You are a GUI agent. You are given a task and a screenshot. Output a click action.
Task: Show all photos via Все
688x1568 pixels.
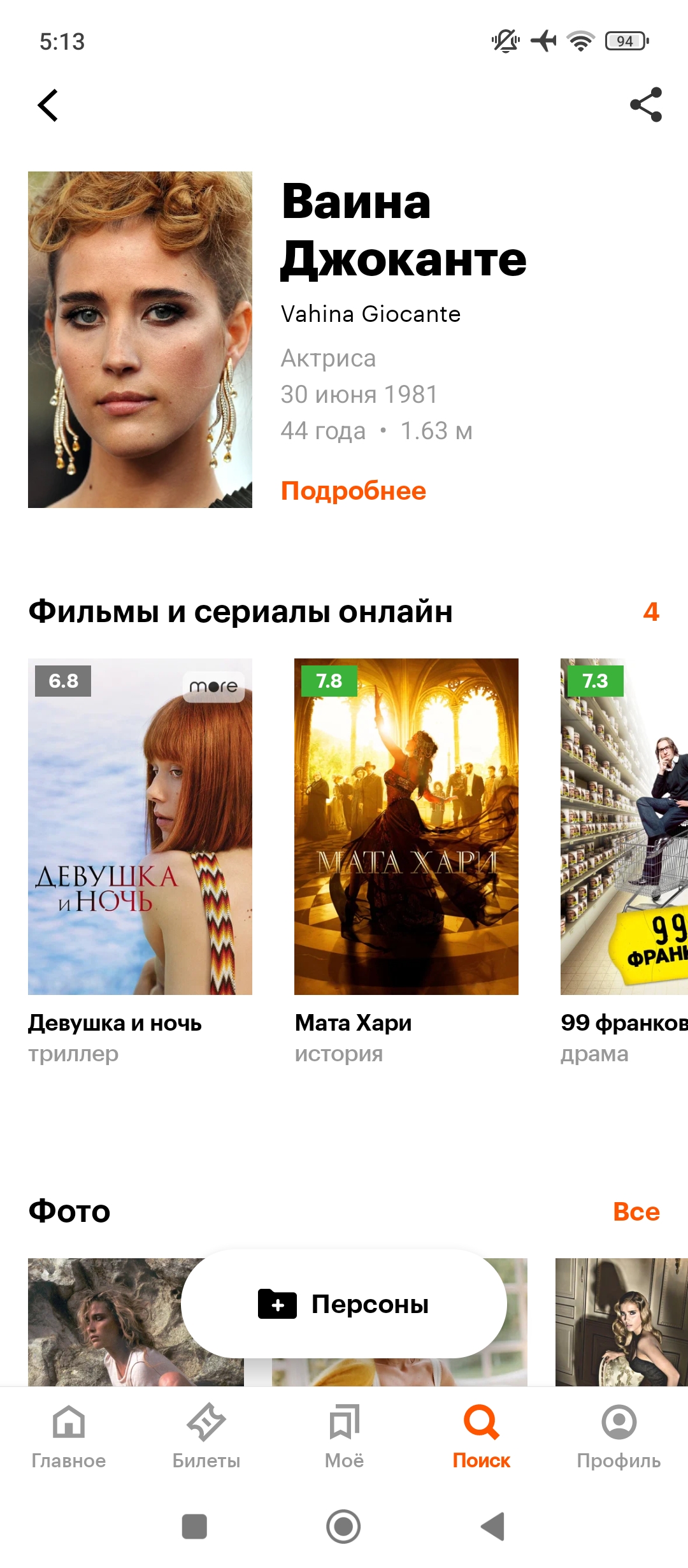[636, 1212]
